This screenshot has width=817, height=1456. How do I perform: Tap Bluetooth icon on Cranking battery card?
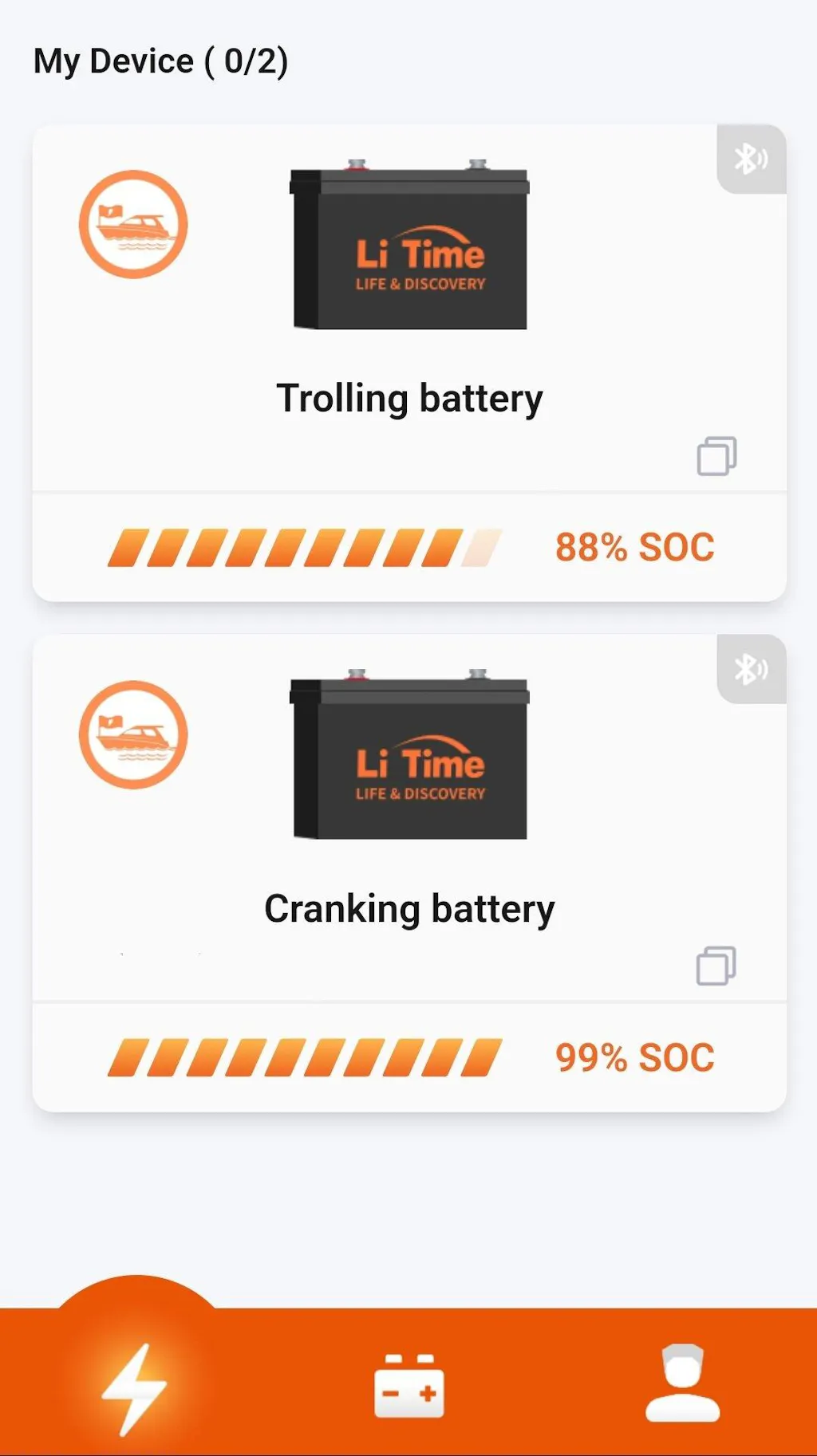pyautogui.click(x=751, y=669)
